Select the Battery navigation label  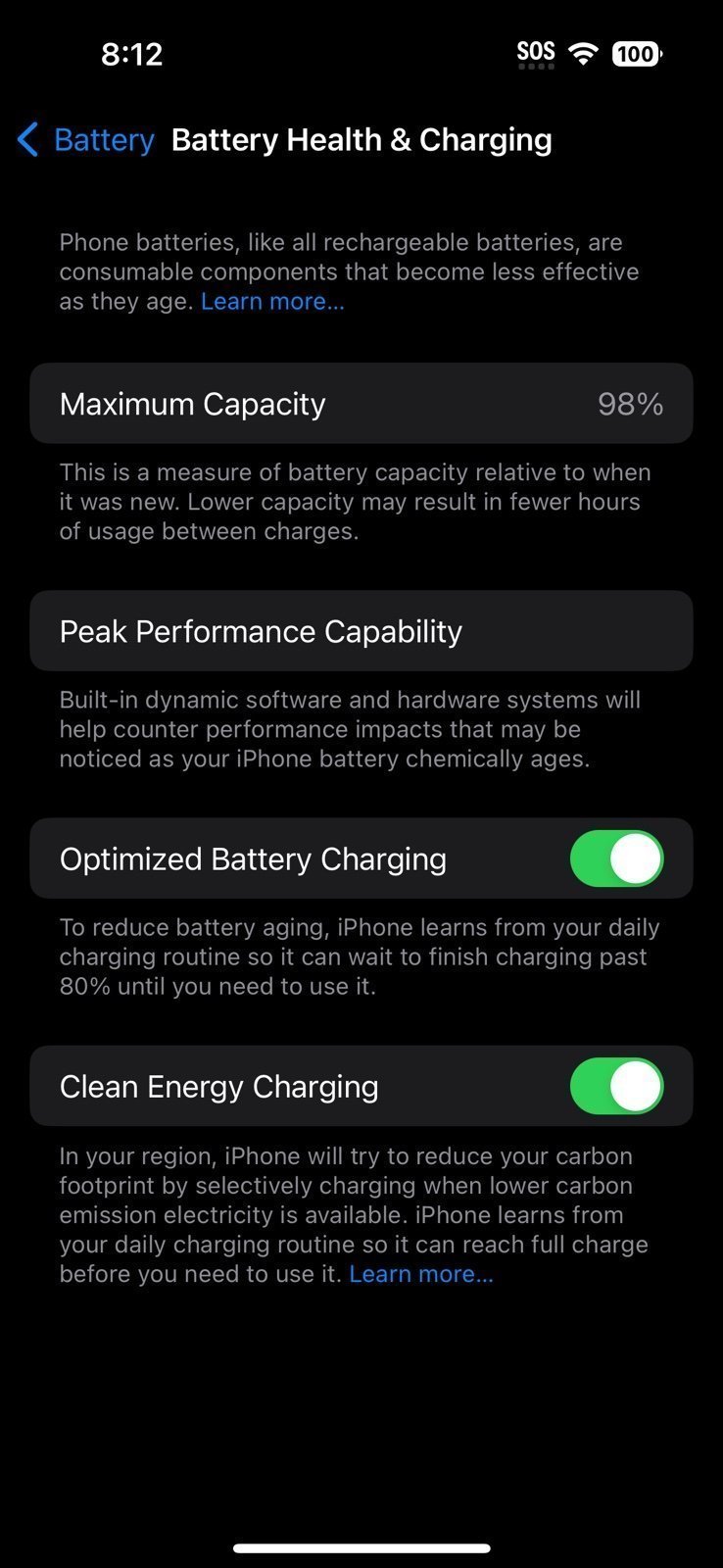tap(104, 139)
